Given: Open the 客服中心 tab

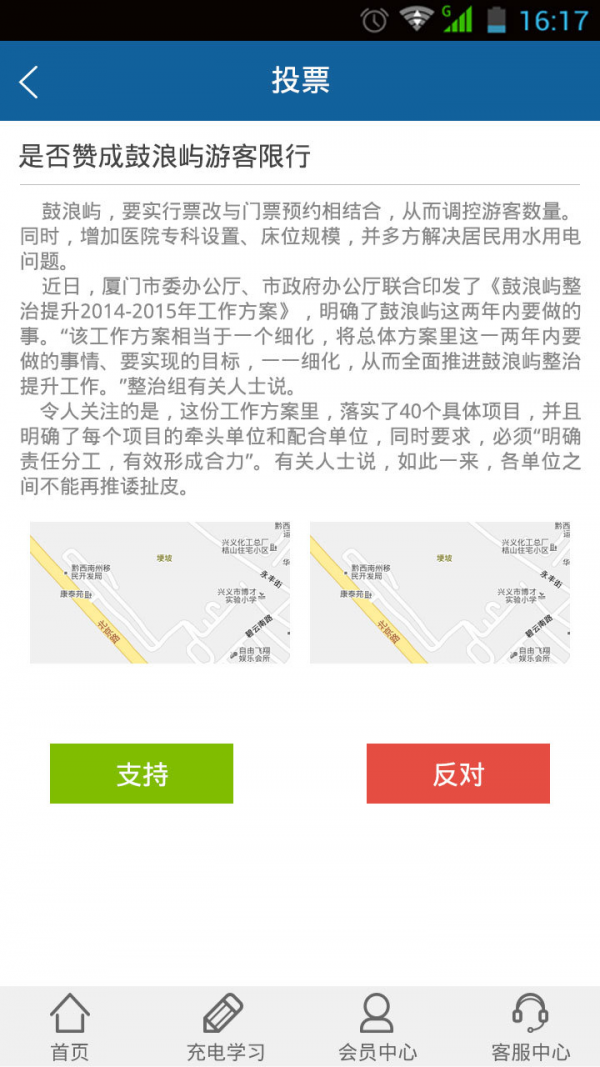Looking at the screenshot, I should (x=530, y=1026).
